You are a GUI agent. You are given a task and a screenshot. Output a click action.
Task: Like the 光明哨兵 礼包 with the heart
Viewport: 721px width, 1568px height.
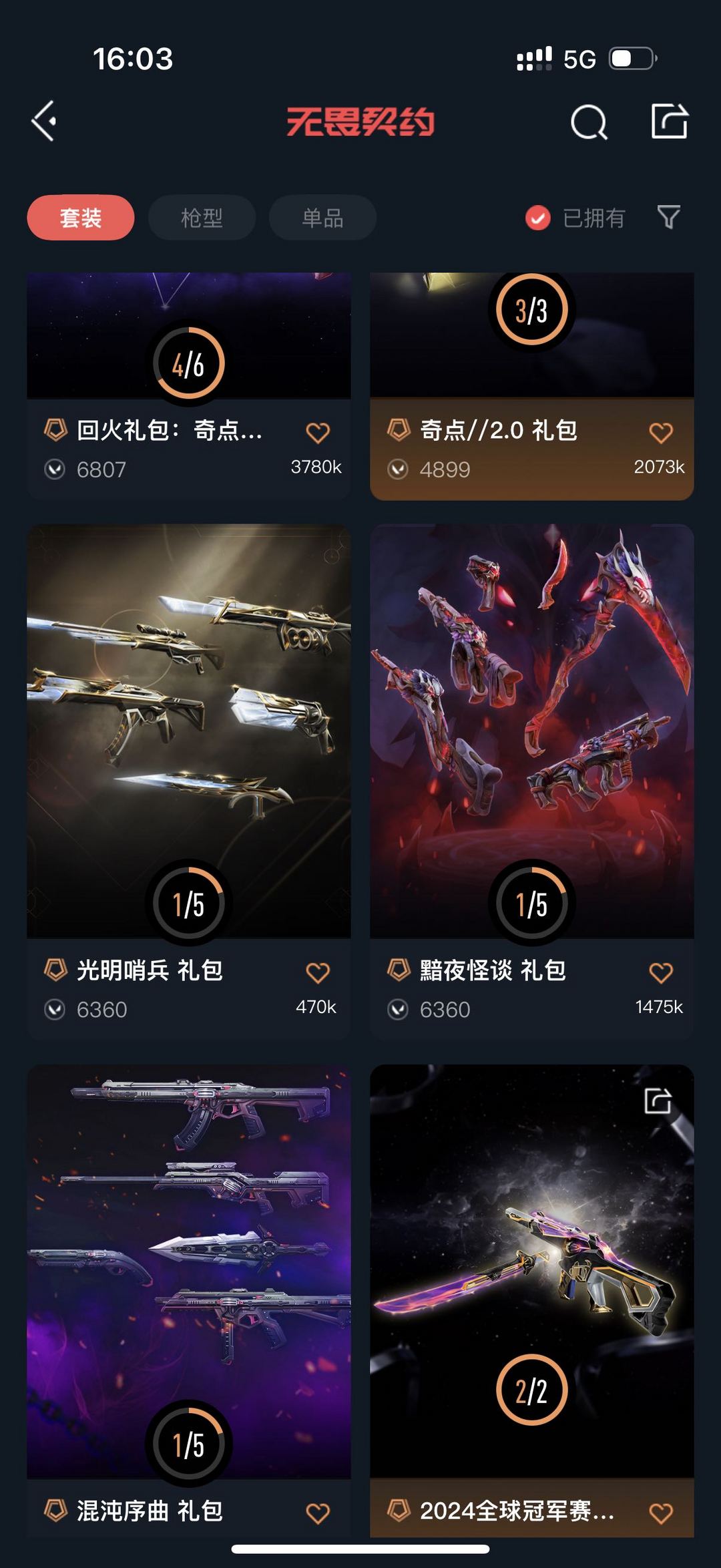318,973
